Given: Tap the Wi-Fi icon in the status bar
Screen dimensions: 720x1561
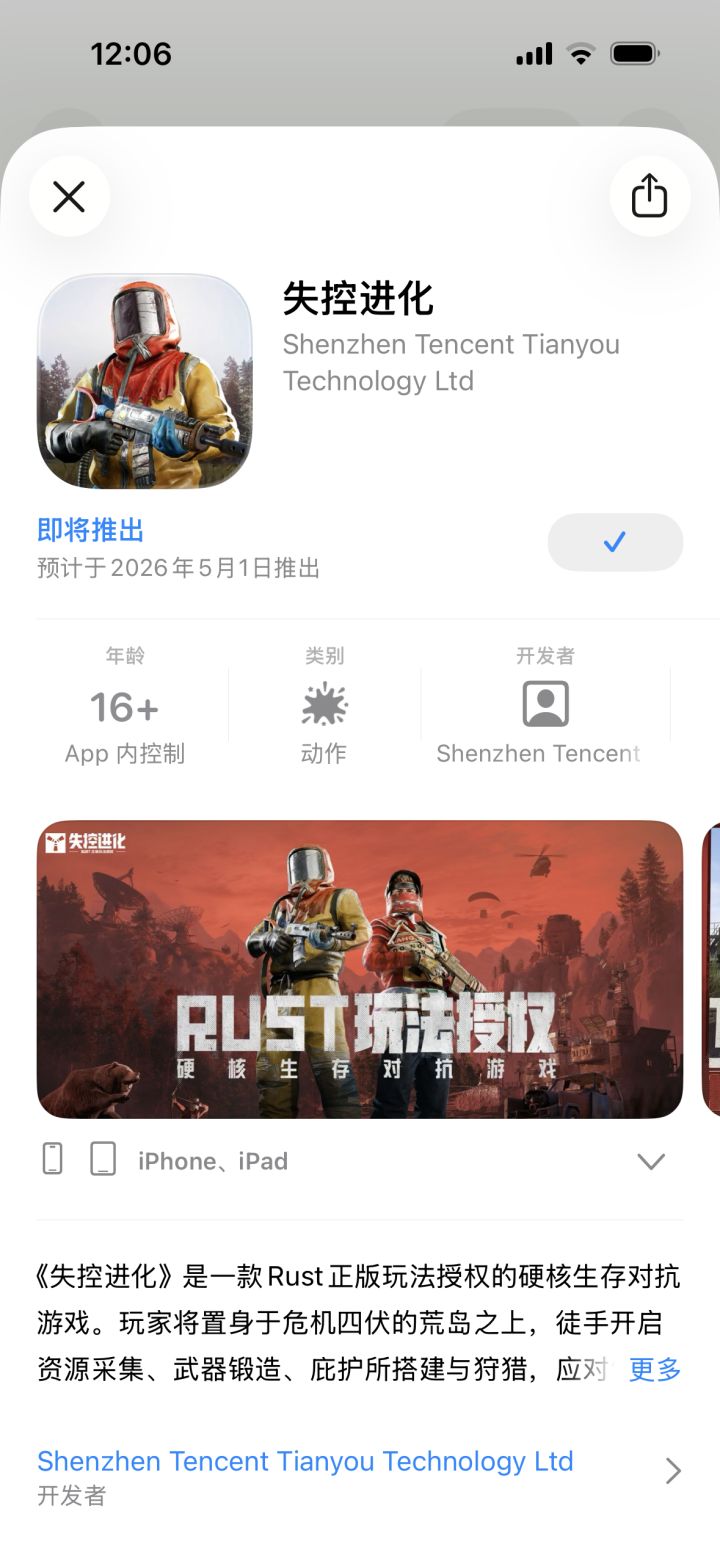Looking at the screenshot, I should click(581, 54).
